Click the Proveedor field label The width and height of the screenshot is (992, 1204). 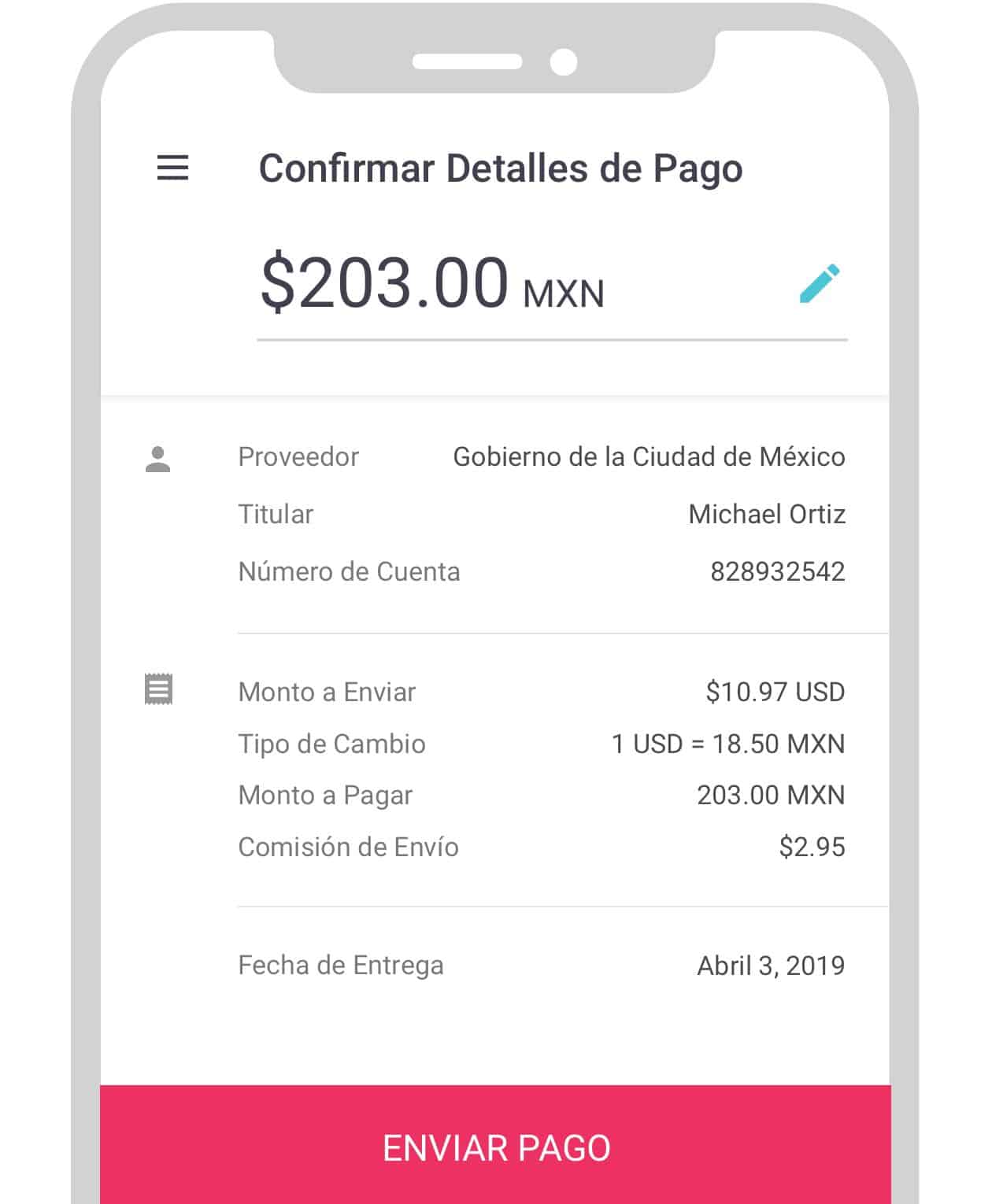pyautogui.click(x=299, y=456)
